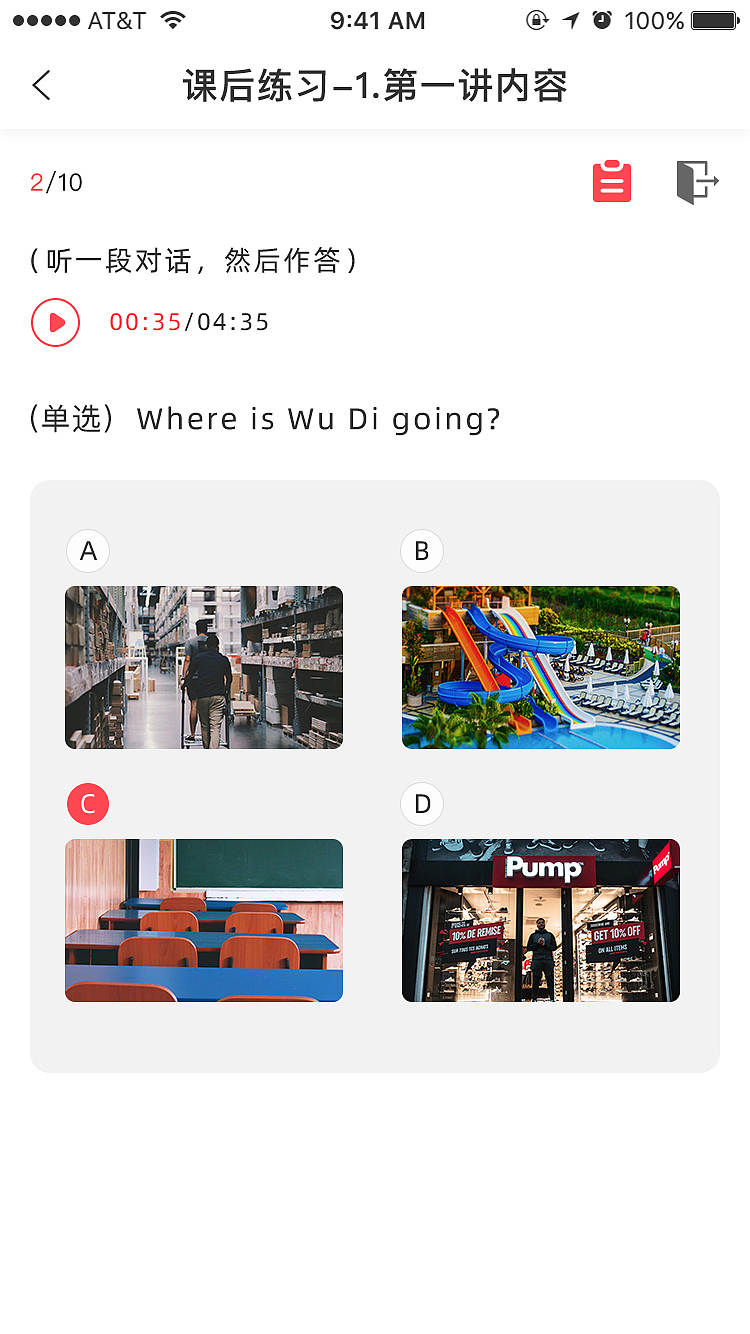View the water slide picture for option B
The image size is (750, 1334).
click(540, 667)
